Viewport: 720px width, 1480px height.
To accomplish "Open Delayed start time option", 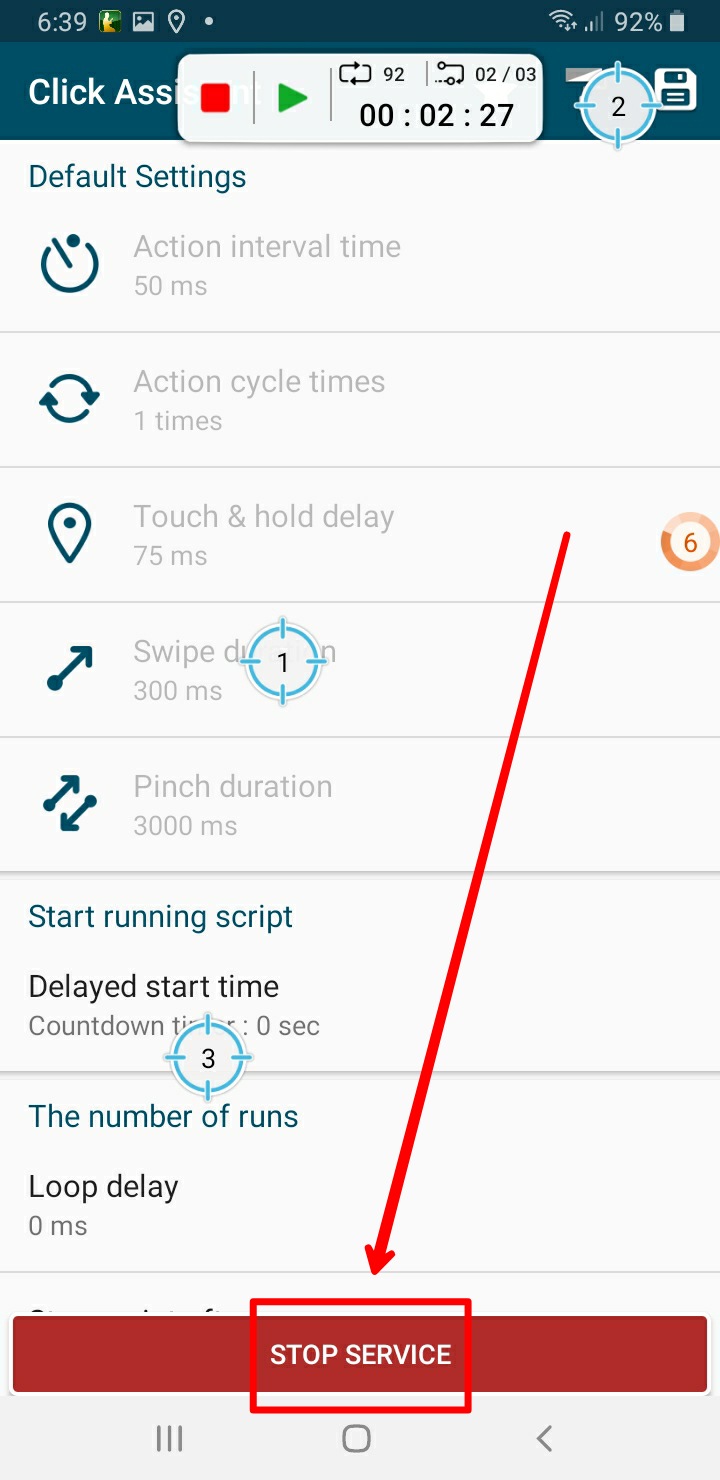I will pyautogui.click(x=154, y=1003).
